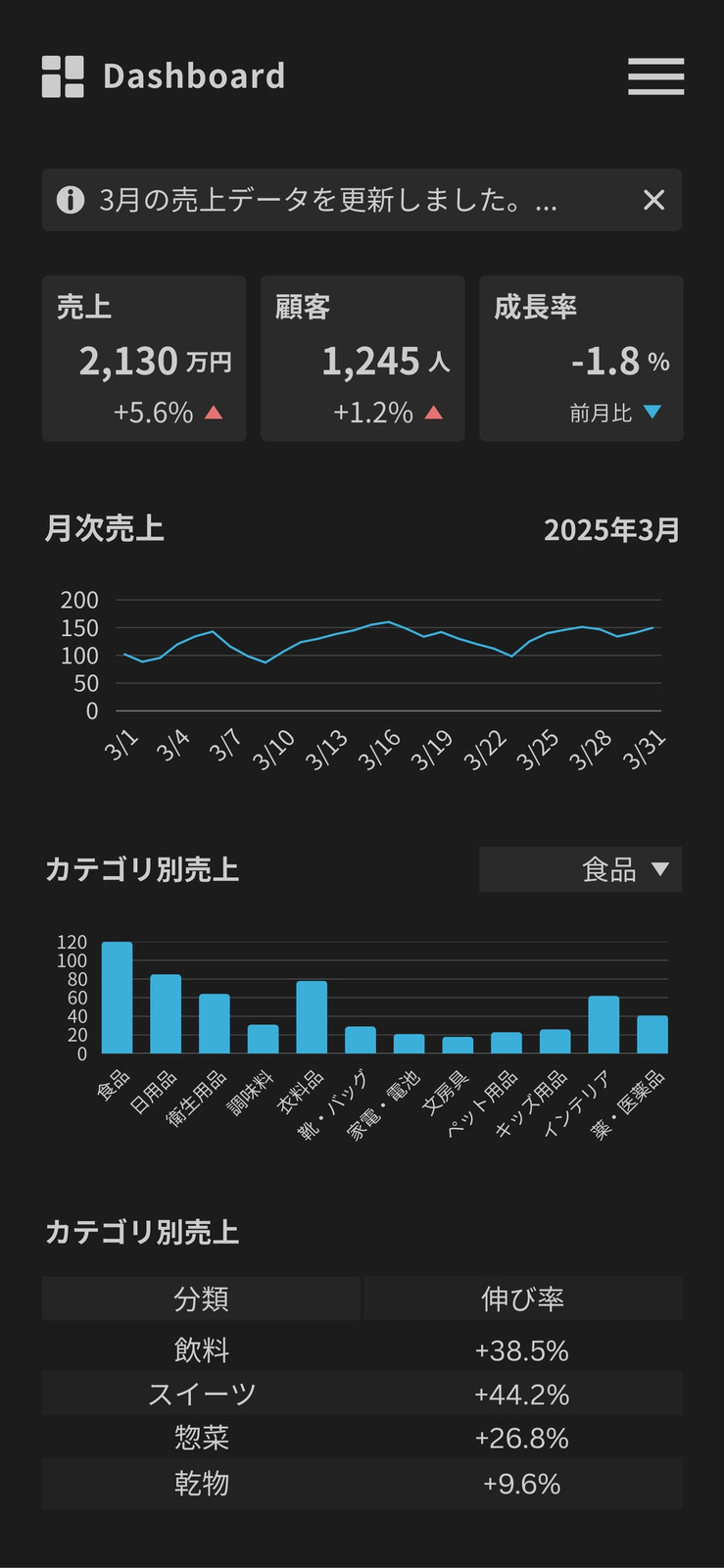The height and width of the screenshot is (1568, 724).
Task: Open the 顧客 summary card
Action: pos(362,359)
